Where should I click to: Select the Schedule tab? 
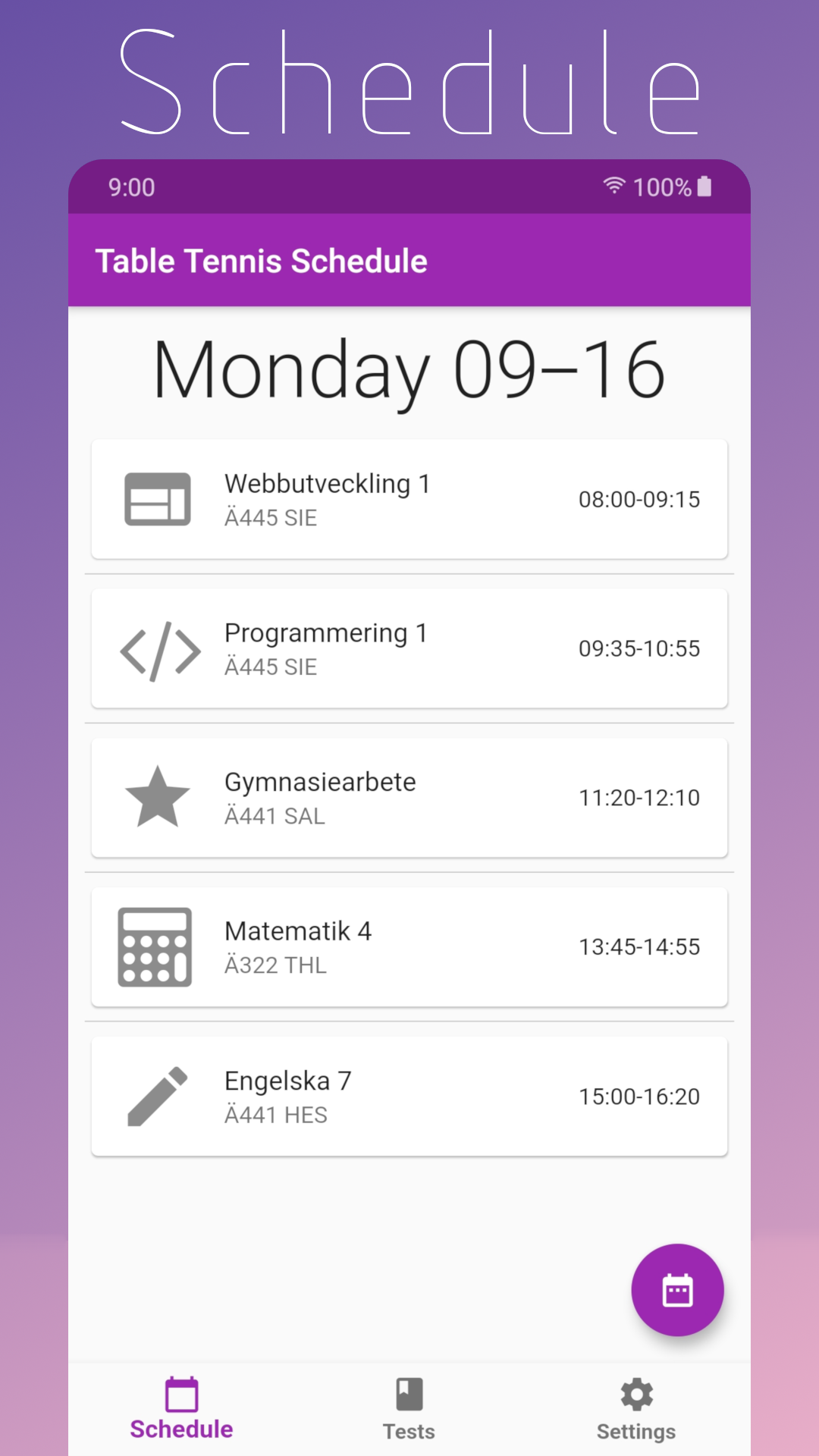pyautogui.click(x=180, y=1409)
